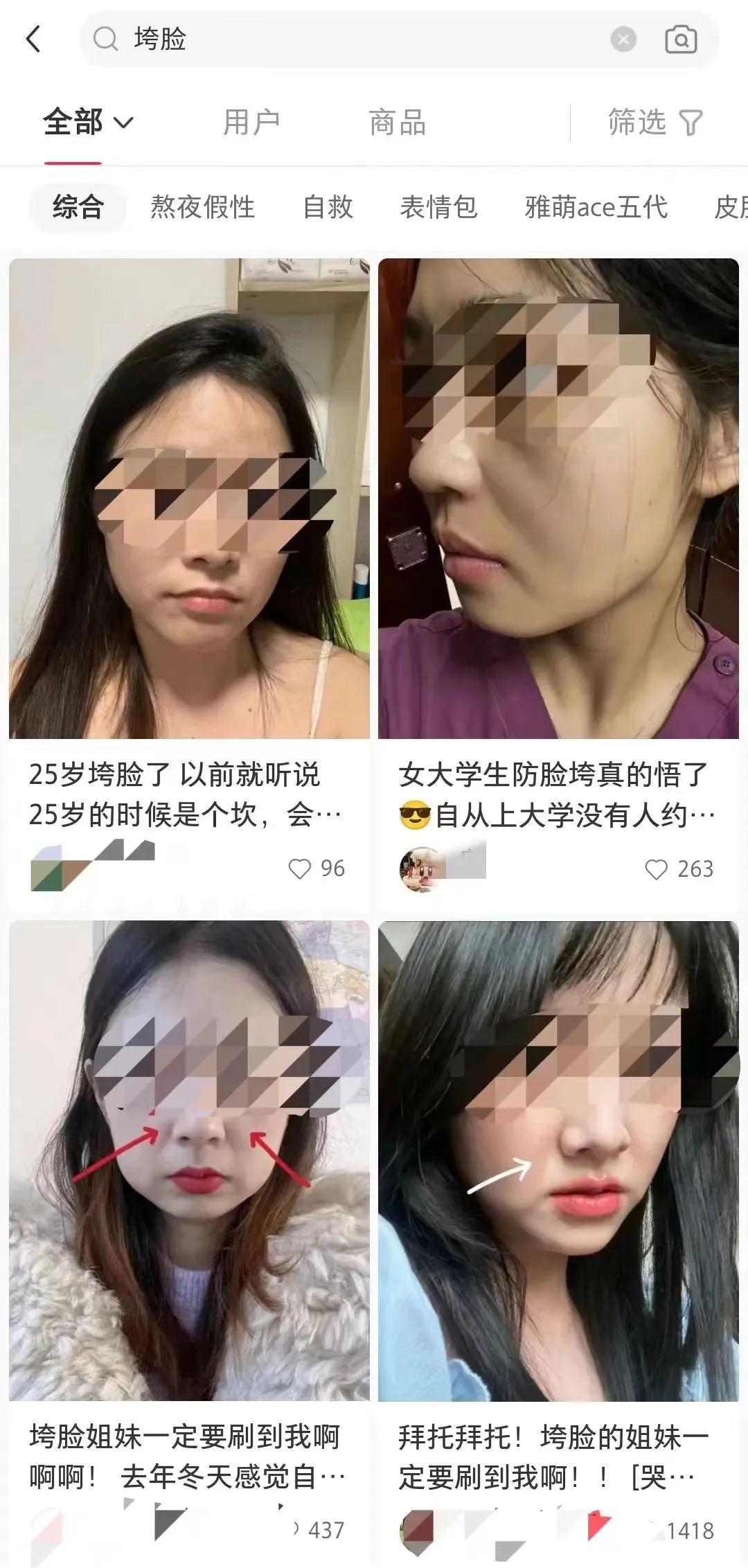Open the camera search icon
Viewport: 748px width, 1568px height.
(681, 40)
